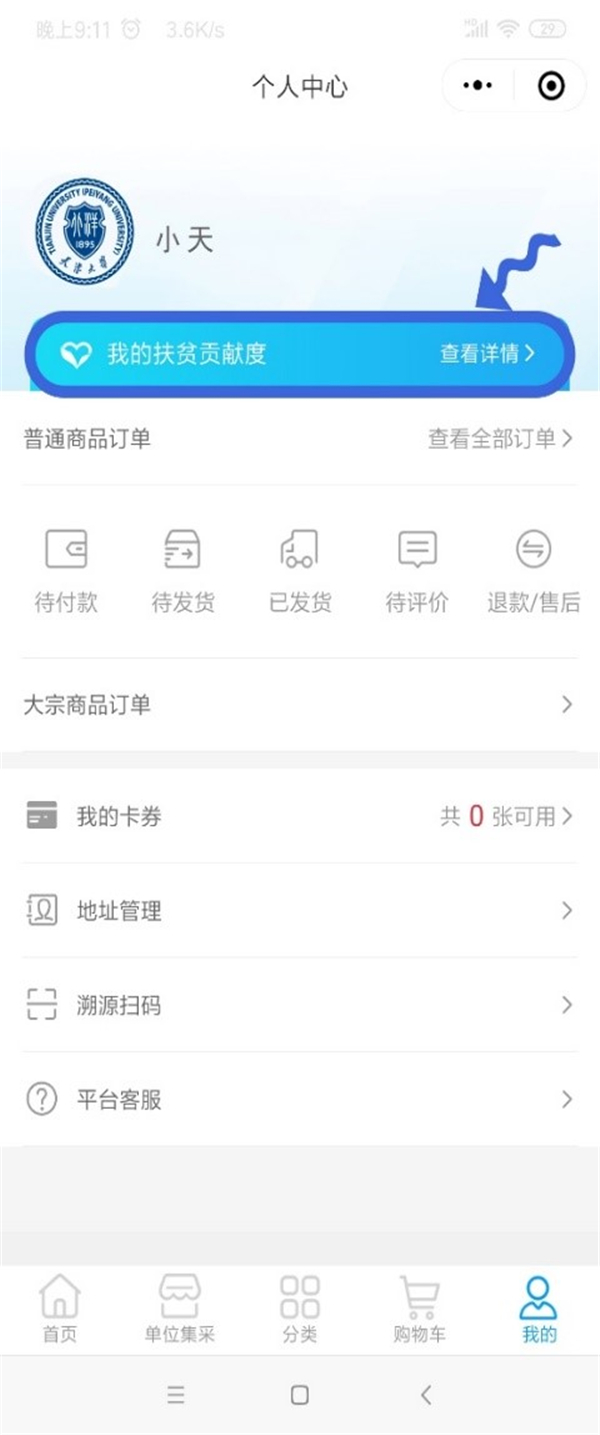The image size is (600, 1435).
Task: Tap the system back button
Action: tap(426, 1395)
